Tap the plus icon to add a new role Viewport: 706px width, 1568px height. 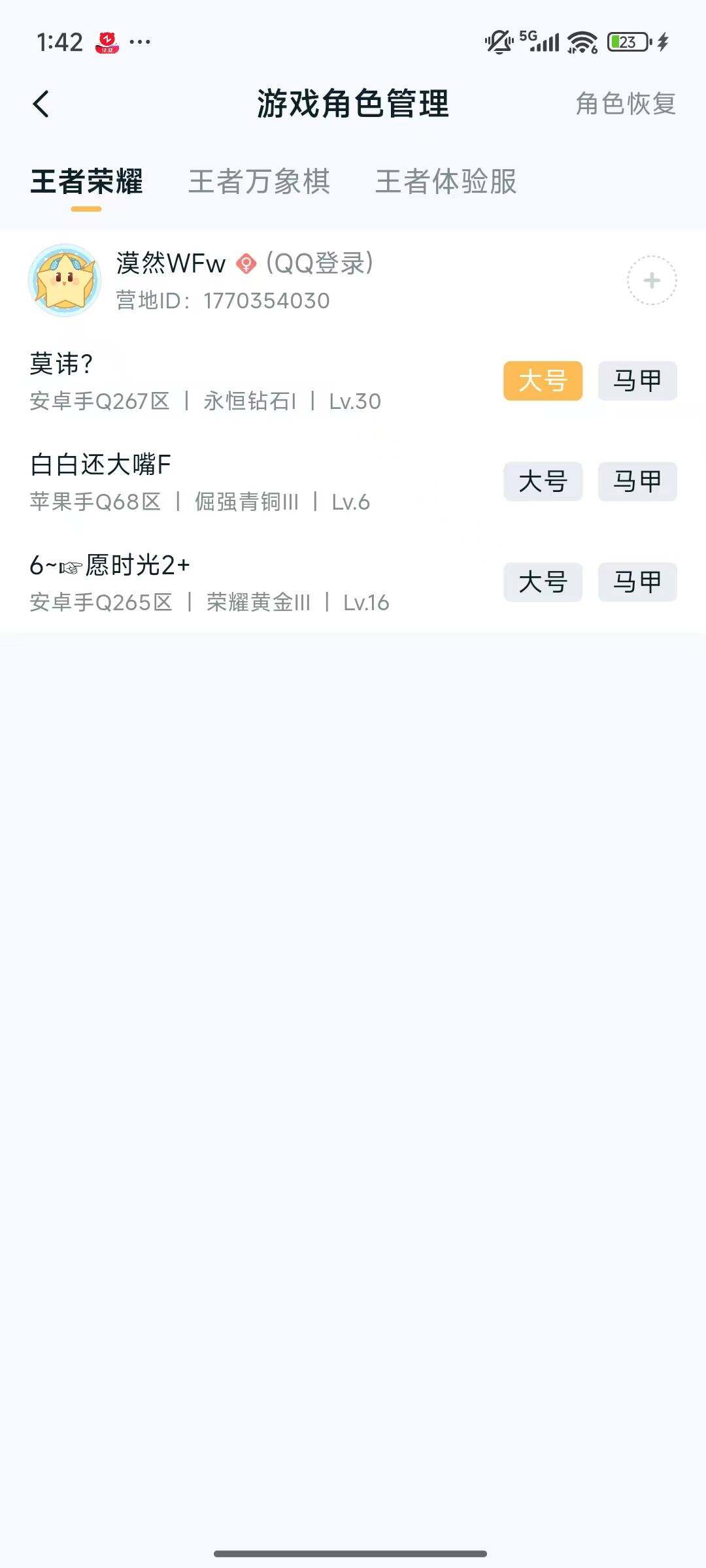click(650, 281)
